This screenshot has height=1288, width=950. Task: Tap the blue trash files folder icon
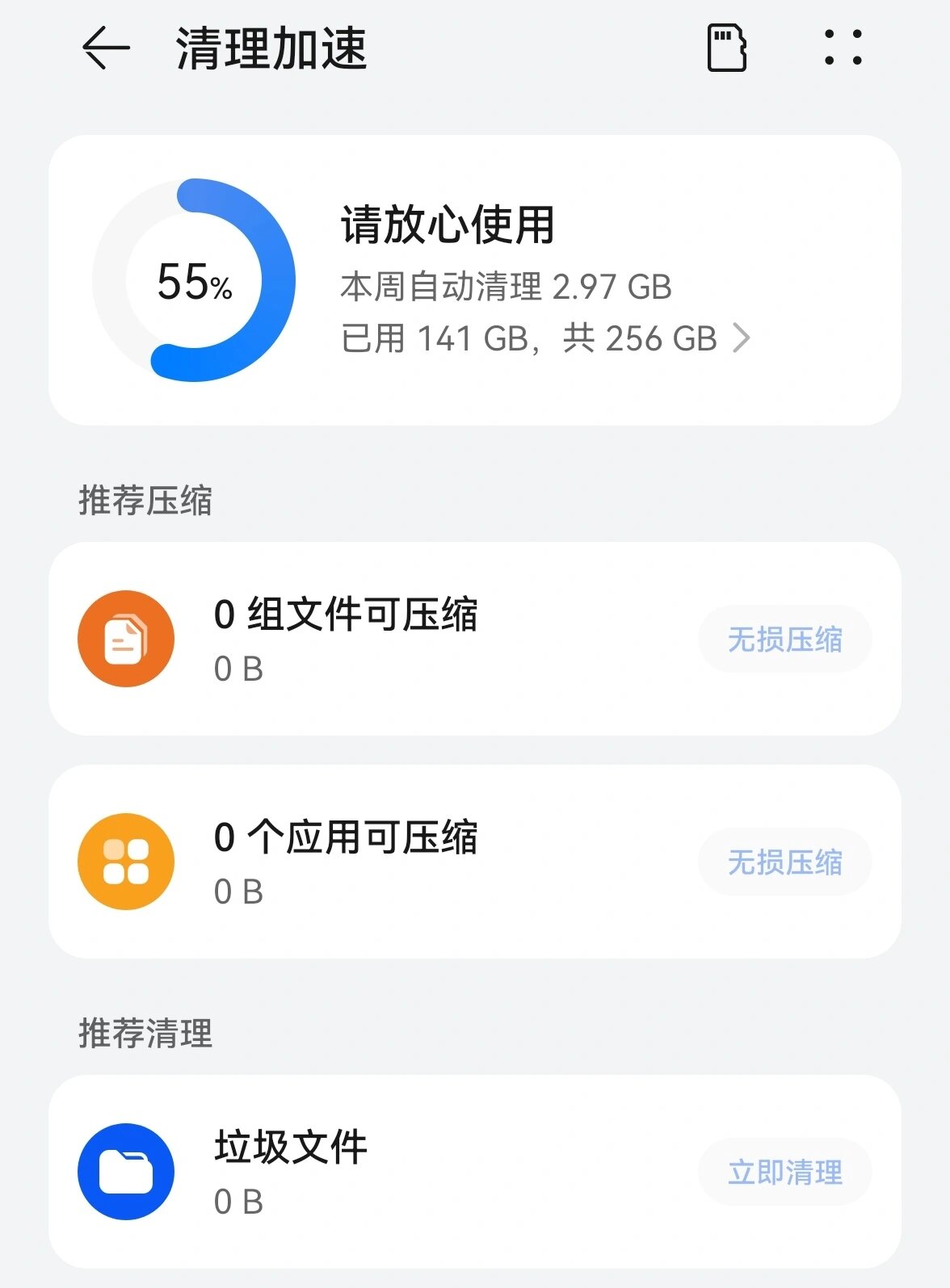[x=124, y=1173]
